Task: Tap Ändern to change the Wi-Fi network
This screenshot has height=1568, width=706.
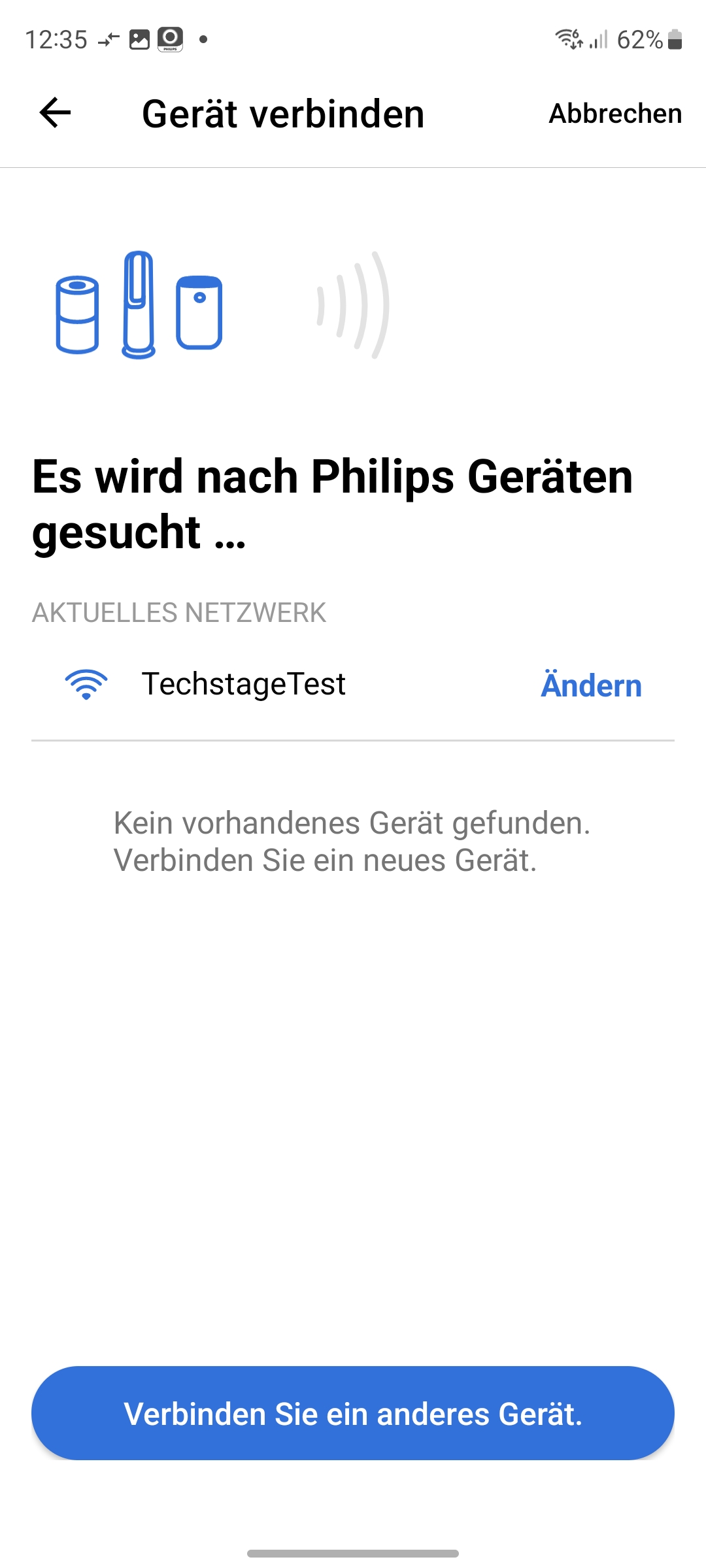Action: 591,685
